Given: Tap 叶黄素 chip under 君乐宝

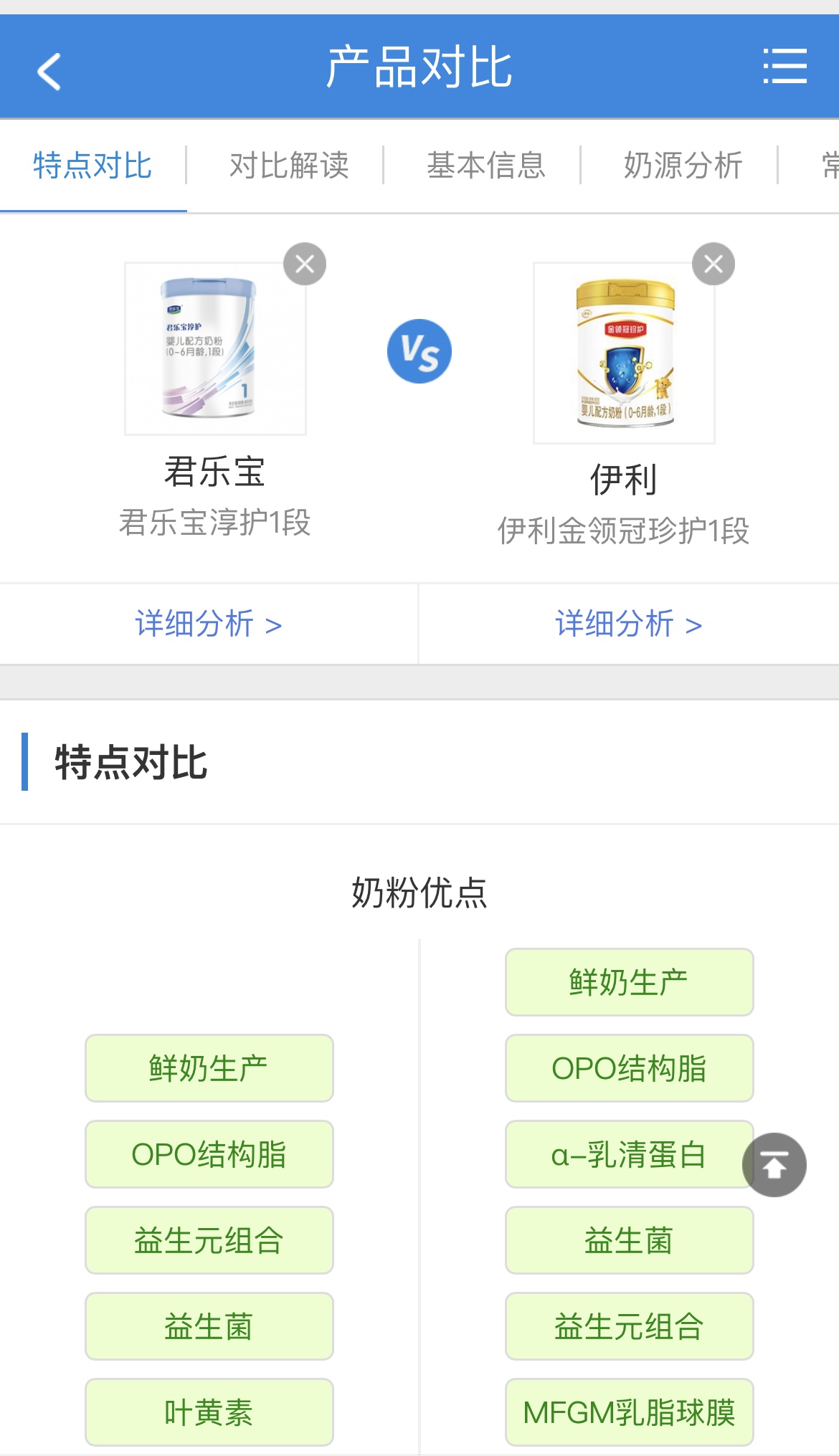Looking at the screenshot, I should (x=209, y=1412).
